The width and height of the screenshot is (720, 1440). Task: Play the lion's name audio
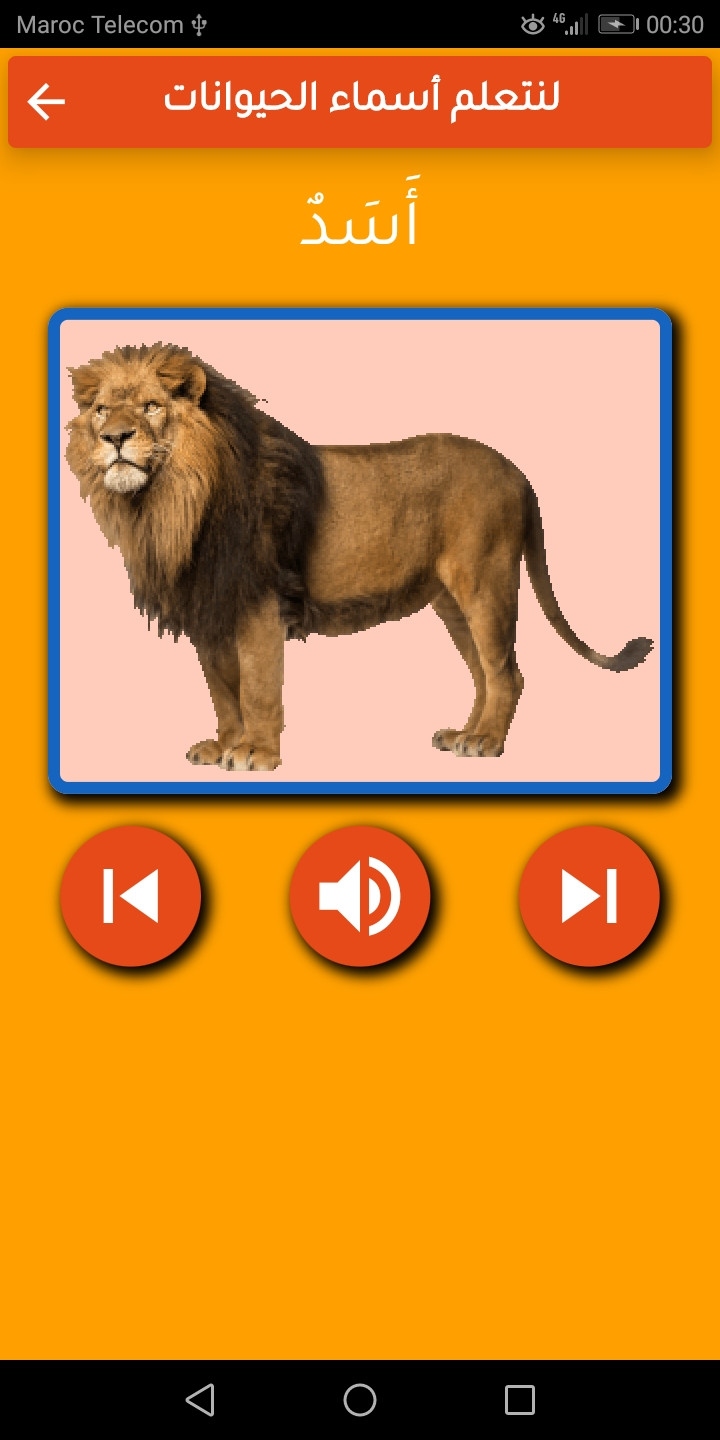[360, 896]
